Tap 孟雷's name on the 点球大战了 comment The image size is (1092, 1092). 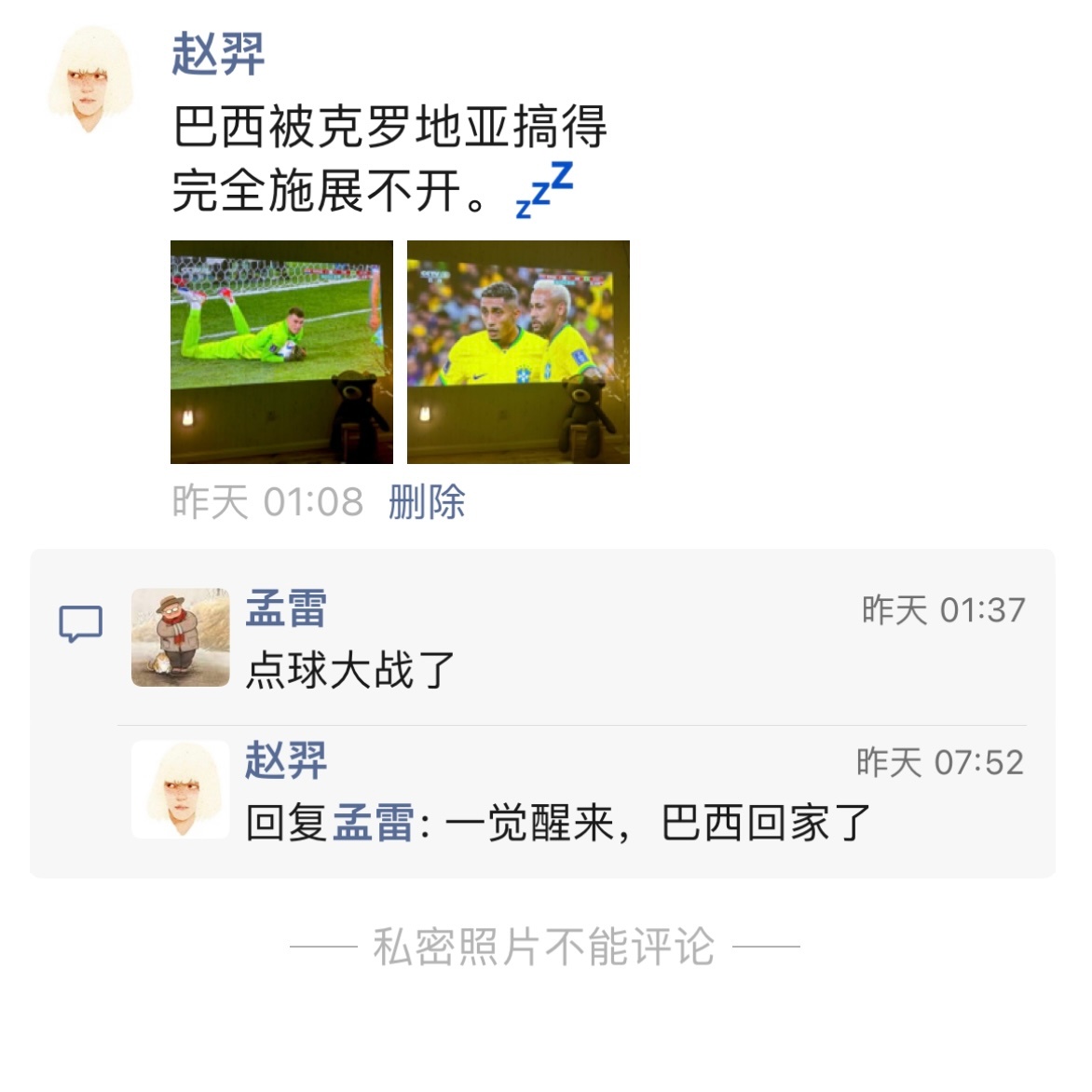tap(285, 609)
